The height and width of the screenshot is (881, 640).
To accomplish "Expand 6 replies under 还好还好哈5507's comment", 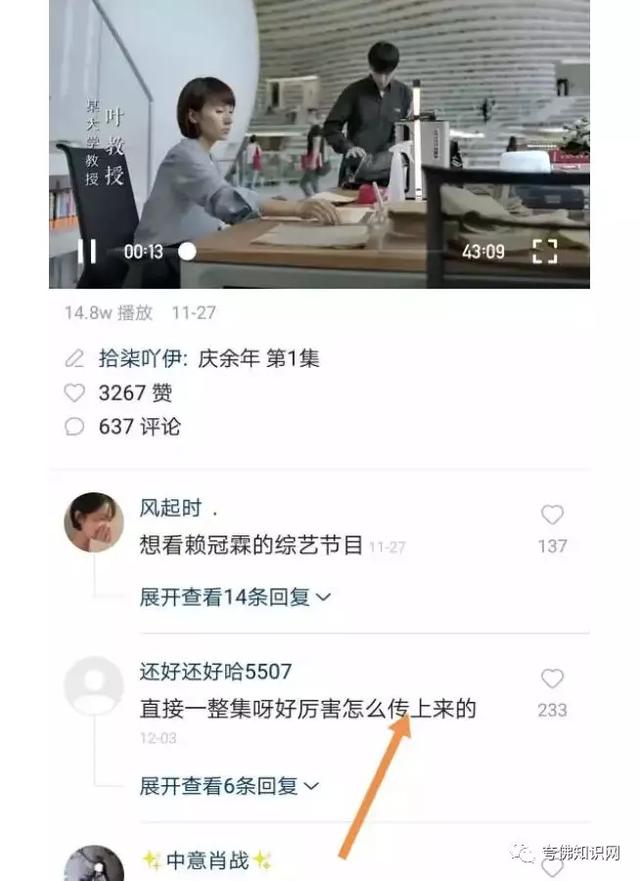I will tap(228, 786).
